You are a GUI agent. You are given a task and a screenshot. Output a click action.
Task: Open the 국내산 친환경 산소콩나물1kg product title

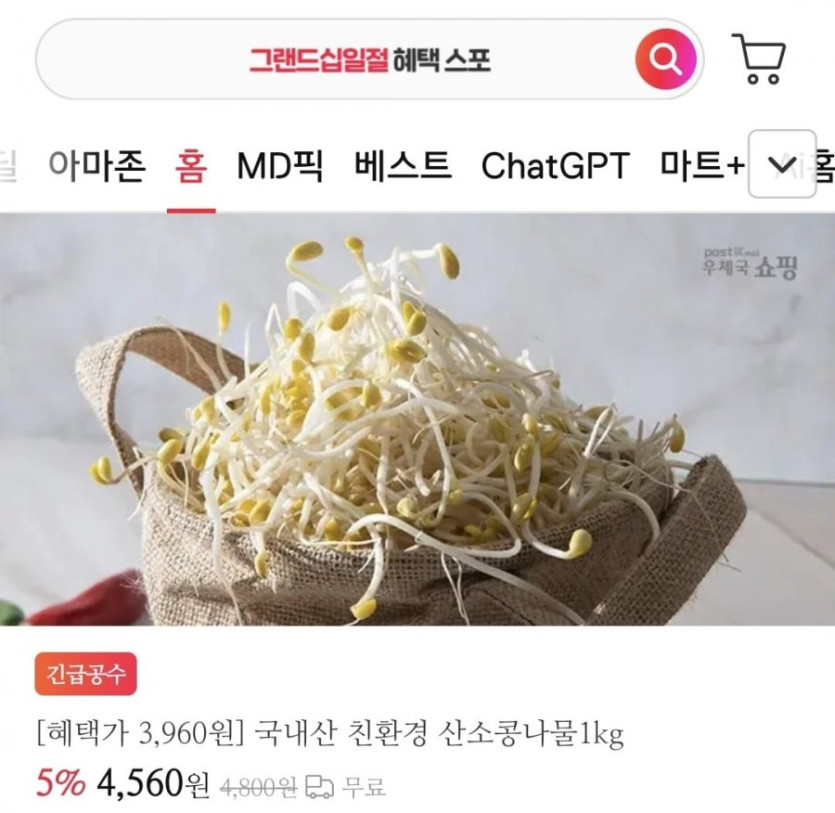pos(330,736)
